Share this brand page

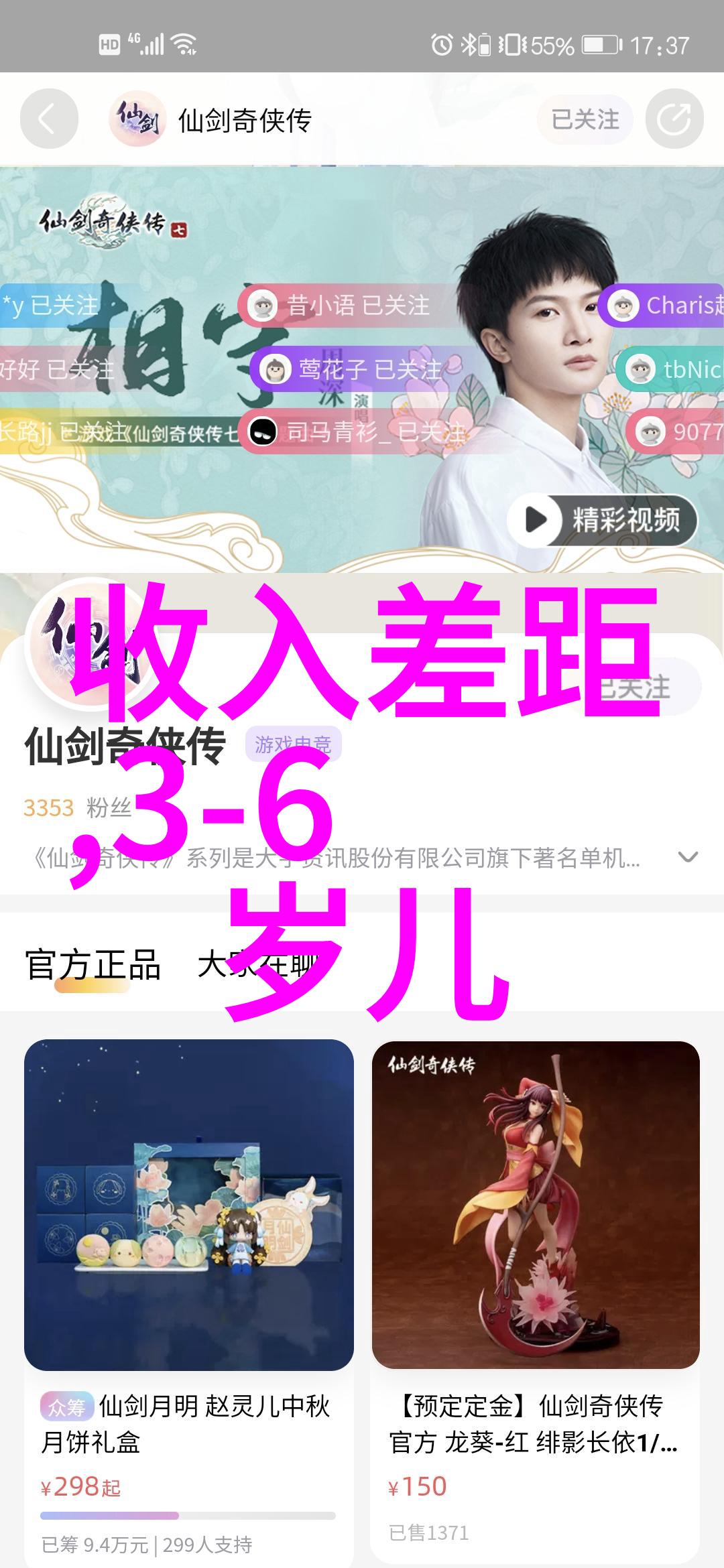coord(674,120)
